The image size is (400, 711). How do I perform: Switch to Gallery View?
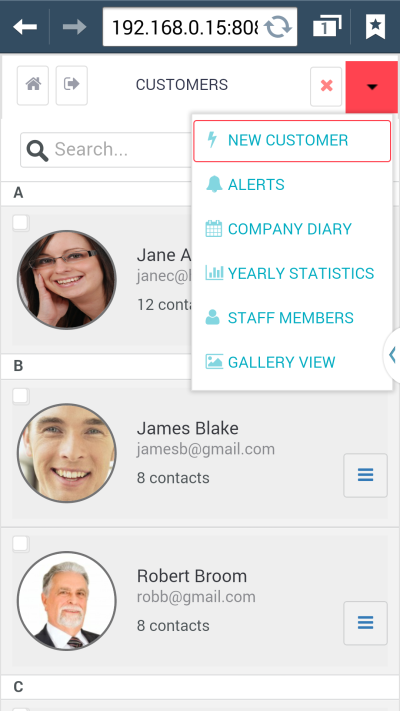tap(292, 362)
